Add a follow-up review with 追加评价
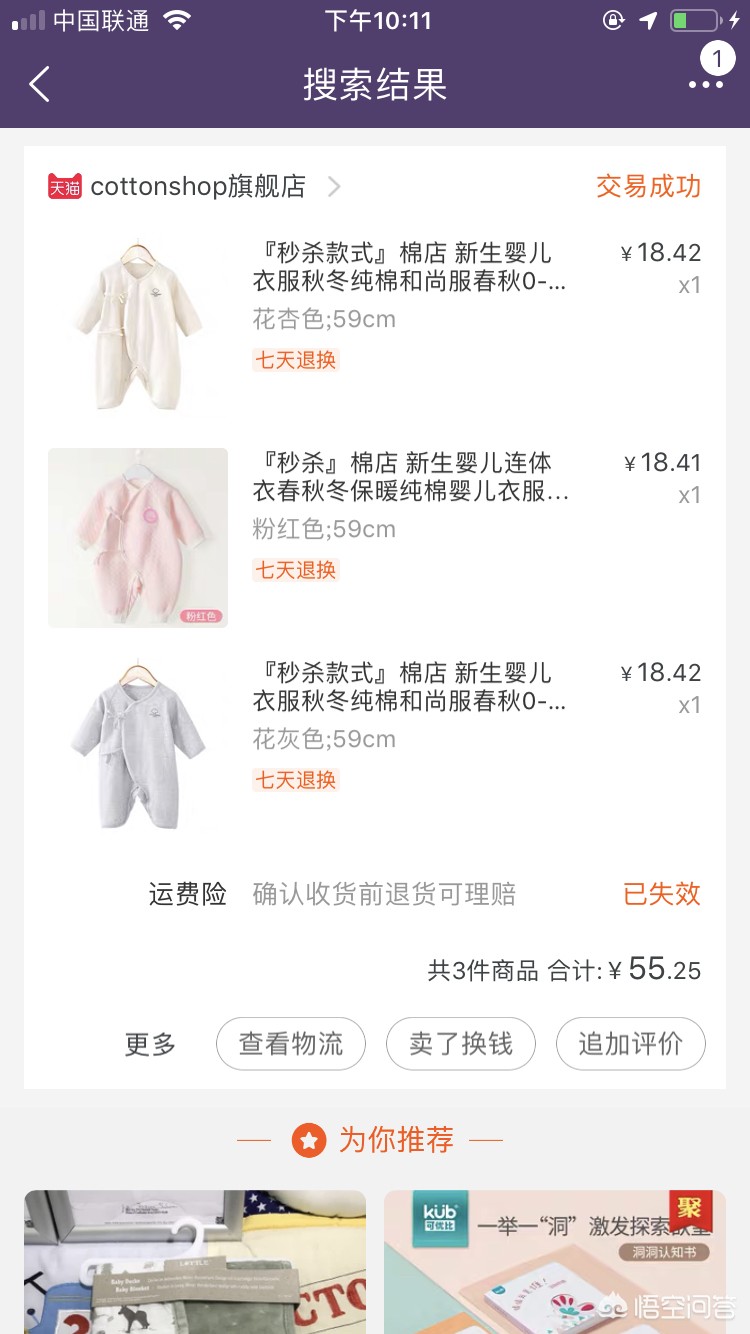The image size is (750, 1334). coord(631,1044)
